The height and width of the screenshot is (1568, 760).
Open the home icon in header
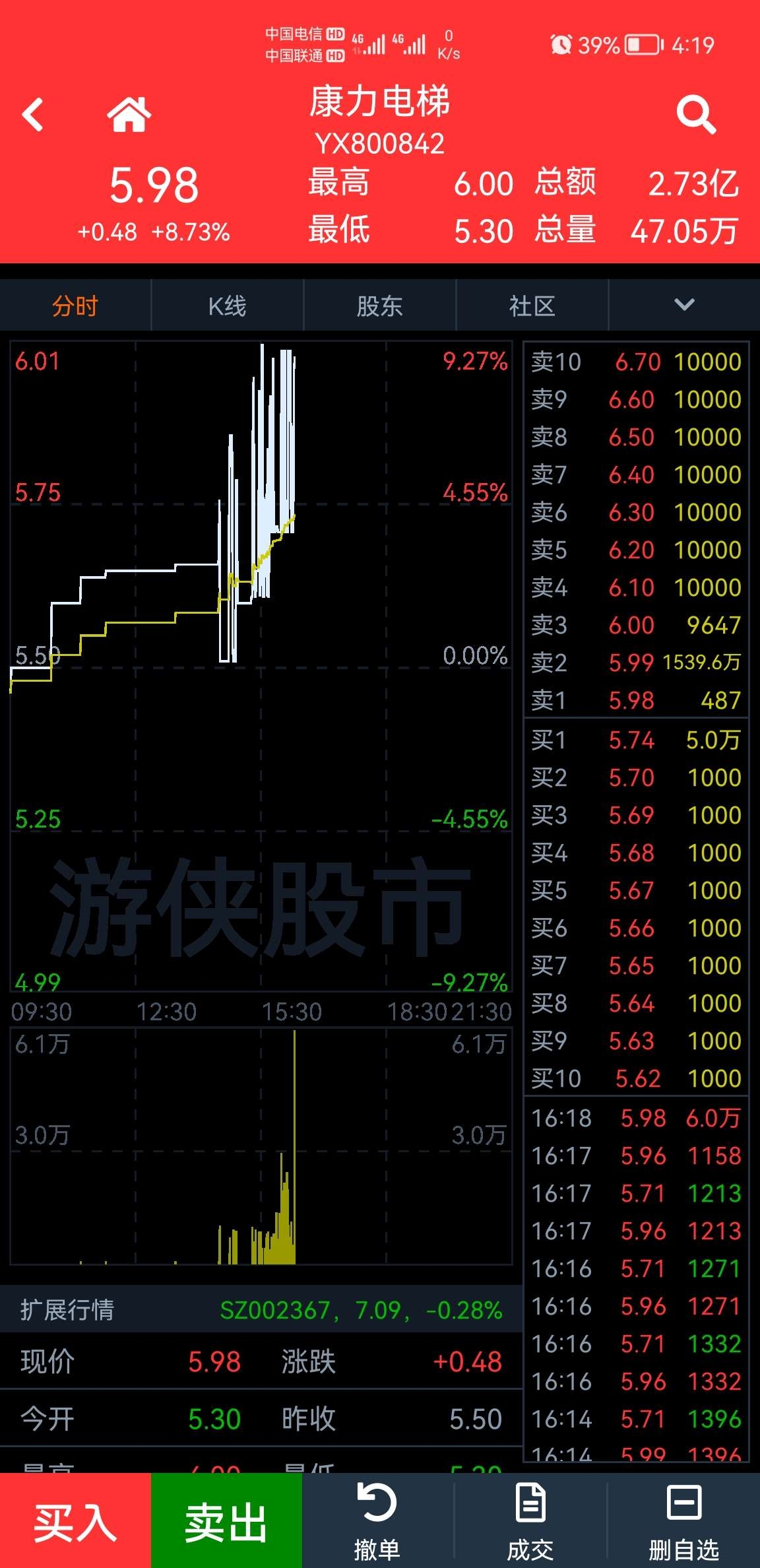point(129,115)
